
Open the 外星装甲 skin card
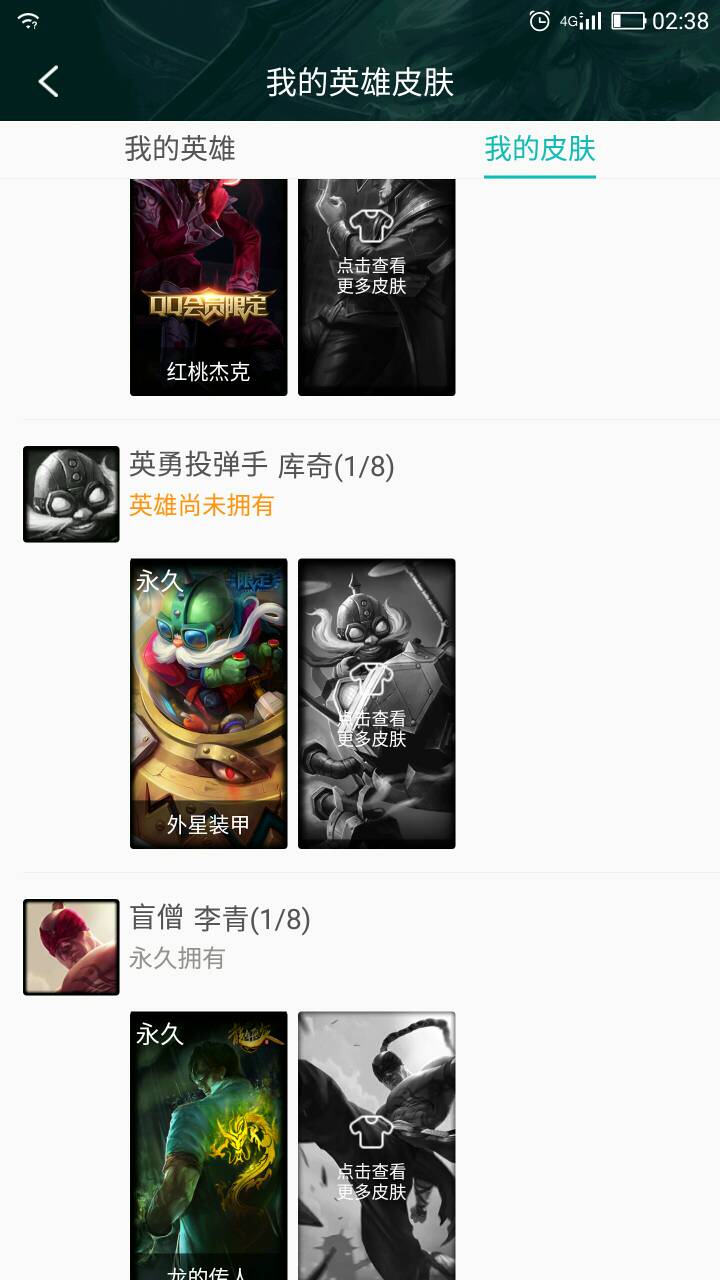(208, 703)
